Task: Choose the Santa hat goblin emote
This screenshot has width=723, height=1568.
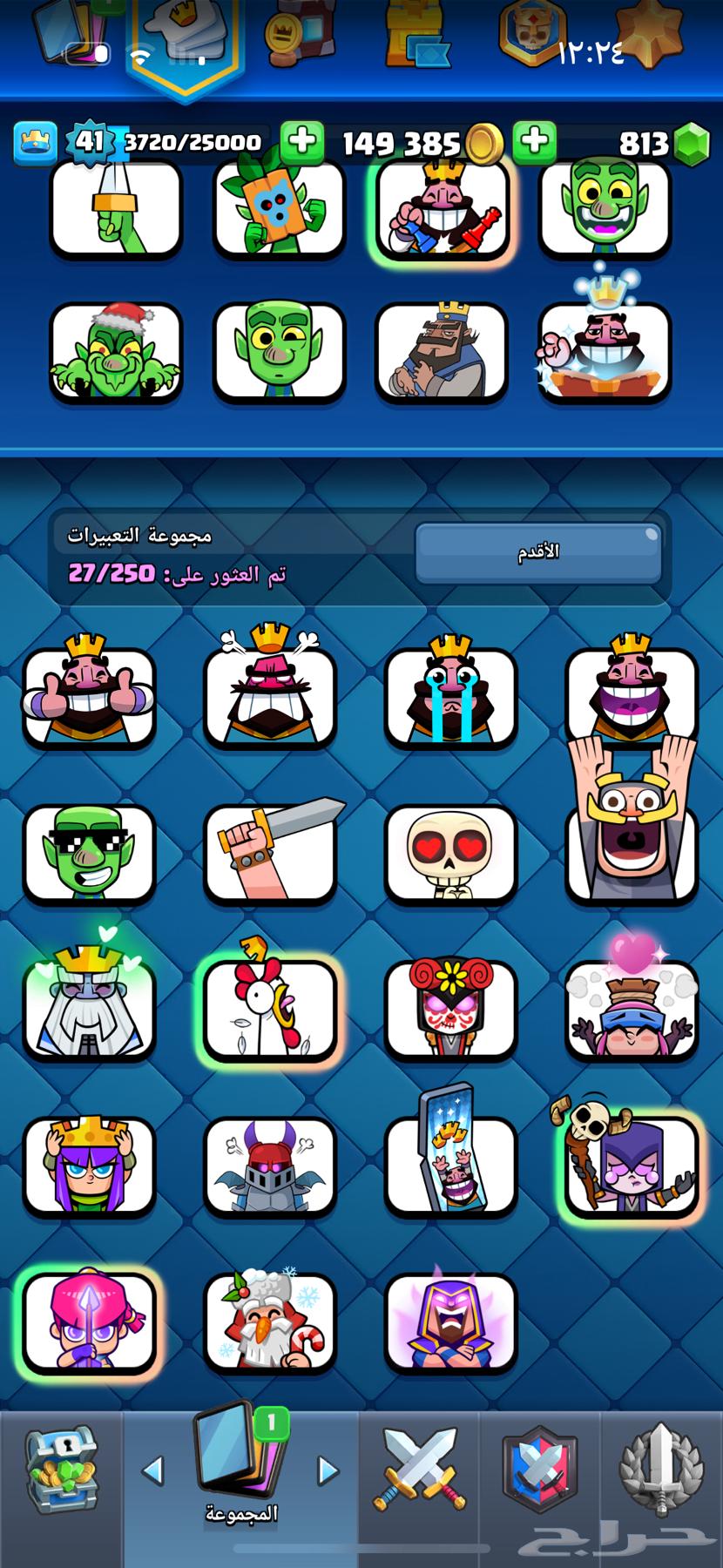Action: 115,353
